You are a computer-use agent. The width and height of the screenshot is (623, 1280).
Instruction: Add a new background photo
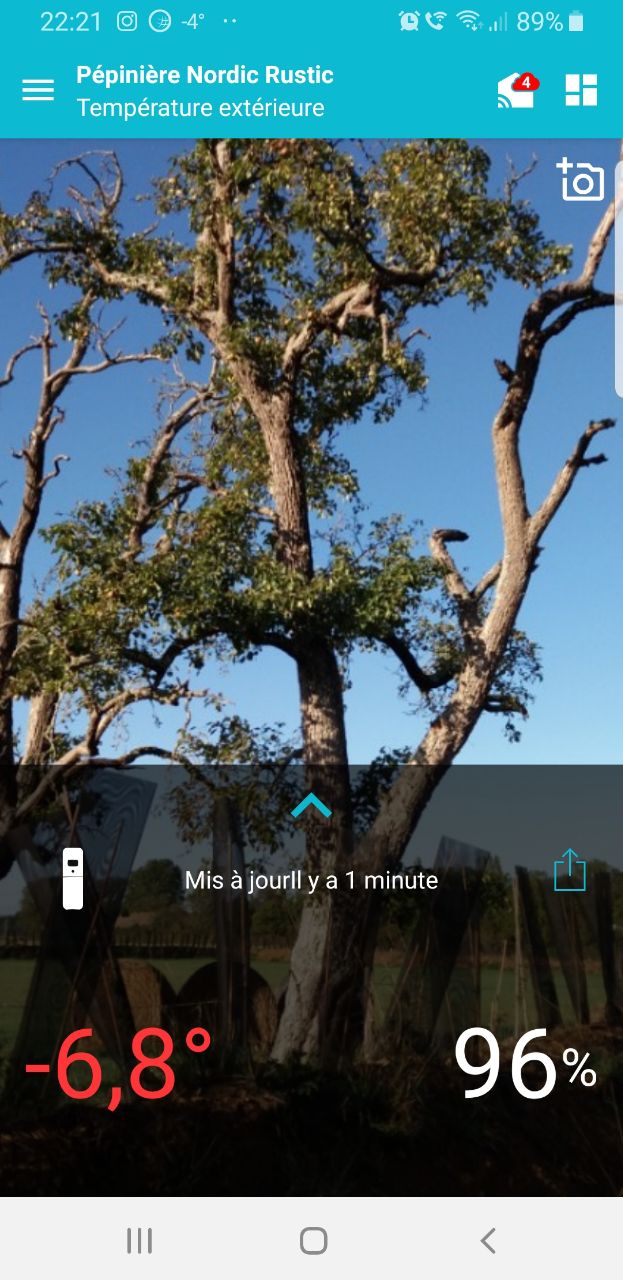581,181
